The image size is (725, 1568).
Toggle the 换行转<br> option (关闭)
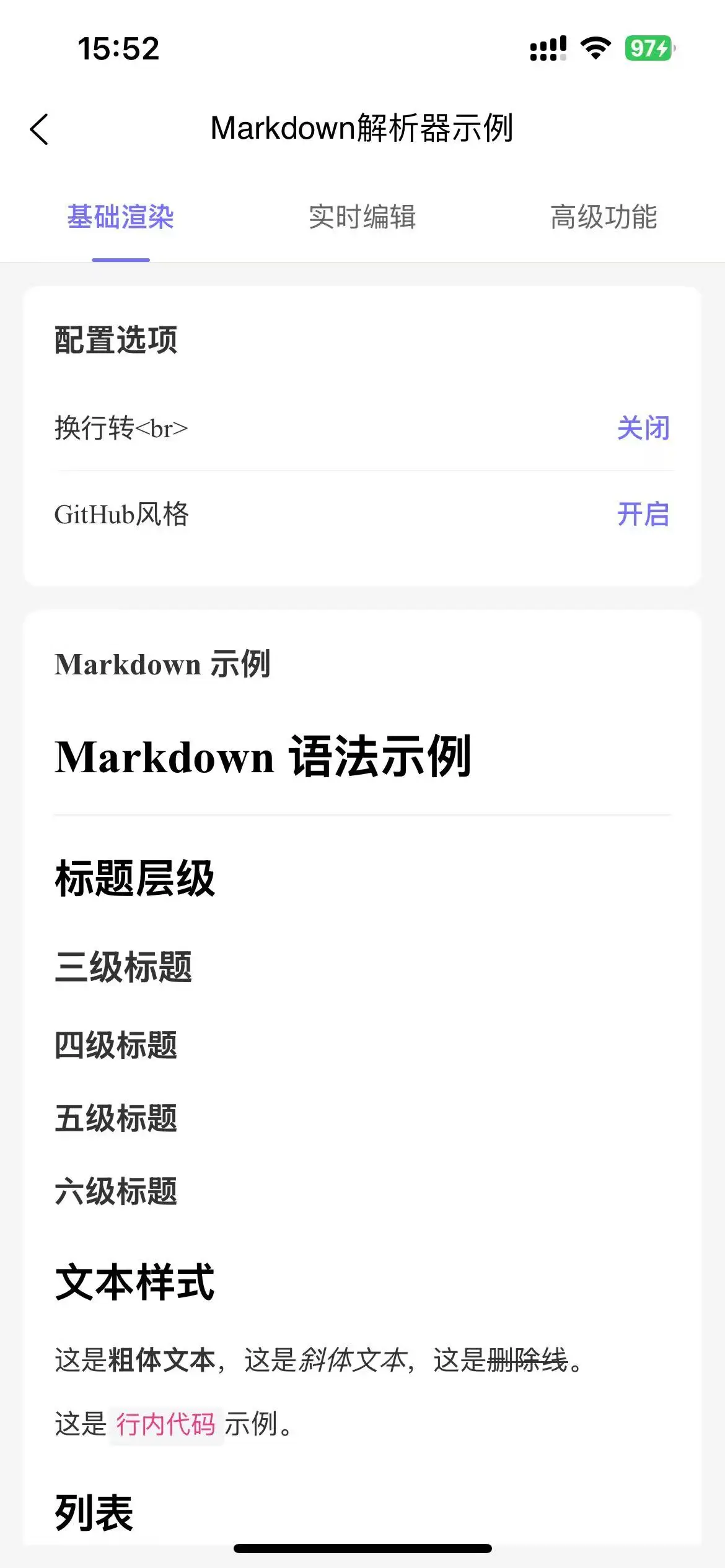643,428
